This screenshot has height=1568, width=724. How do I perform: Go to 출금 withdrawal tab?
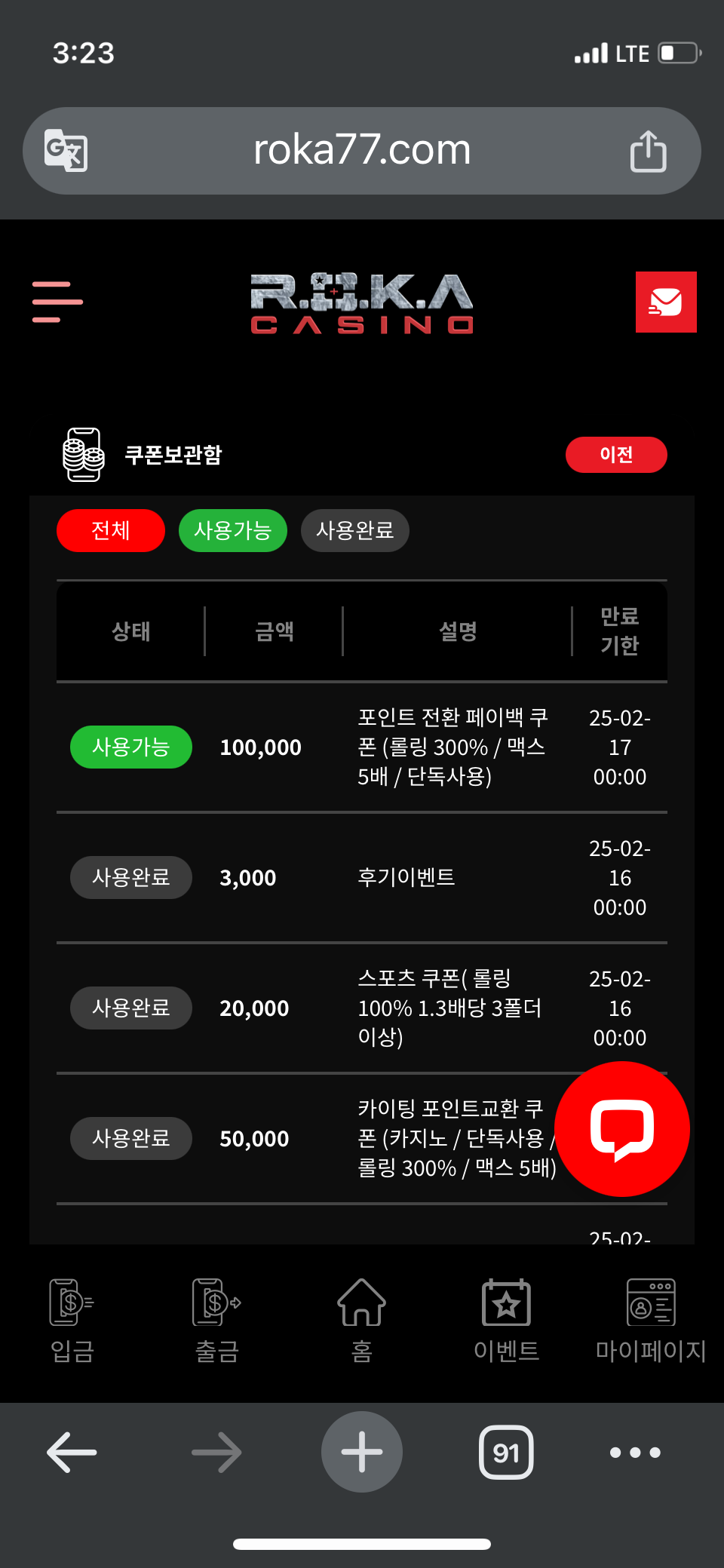(x=216, y=1320)
